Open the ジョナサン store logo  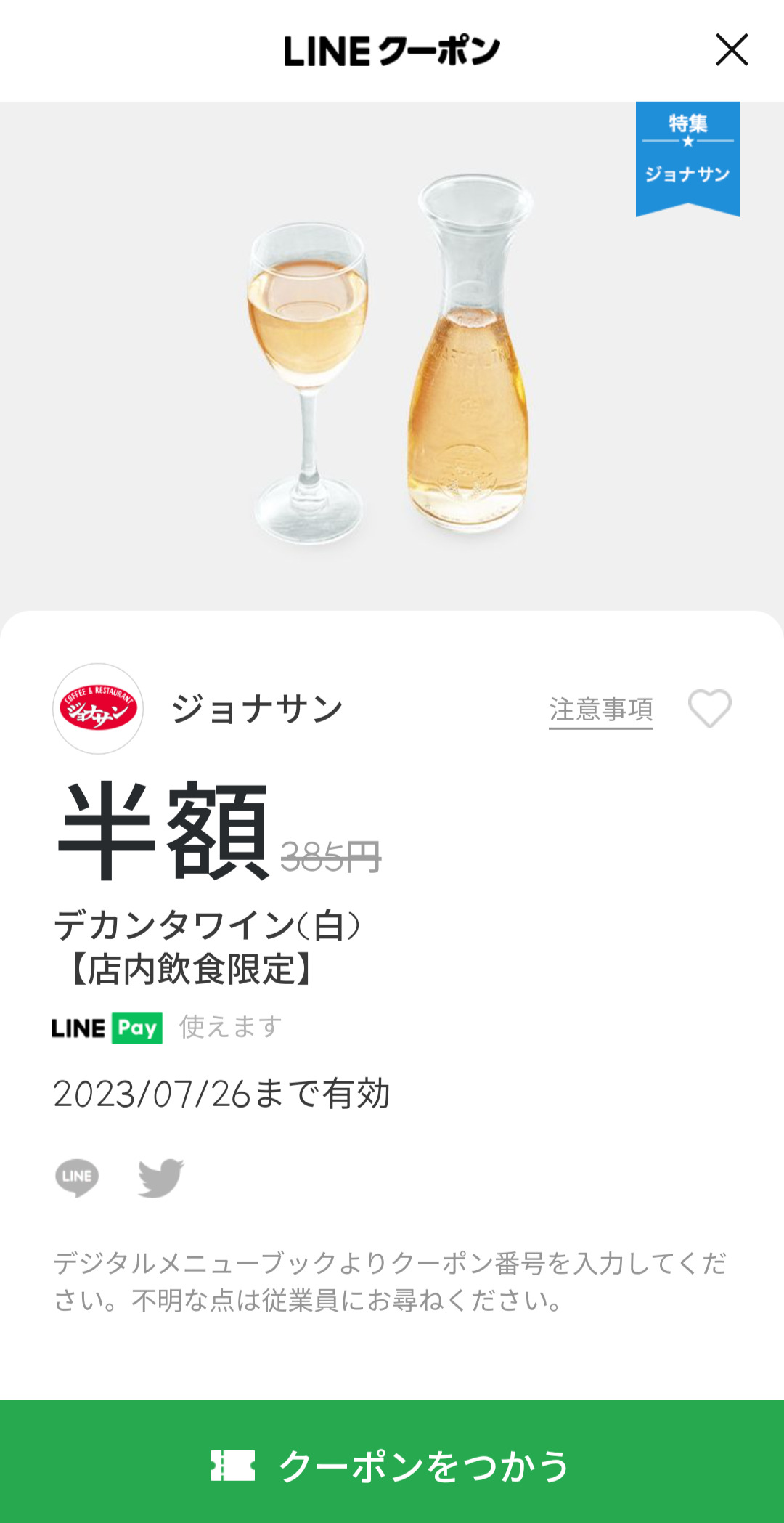[x=98, y=708]
